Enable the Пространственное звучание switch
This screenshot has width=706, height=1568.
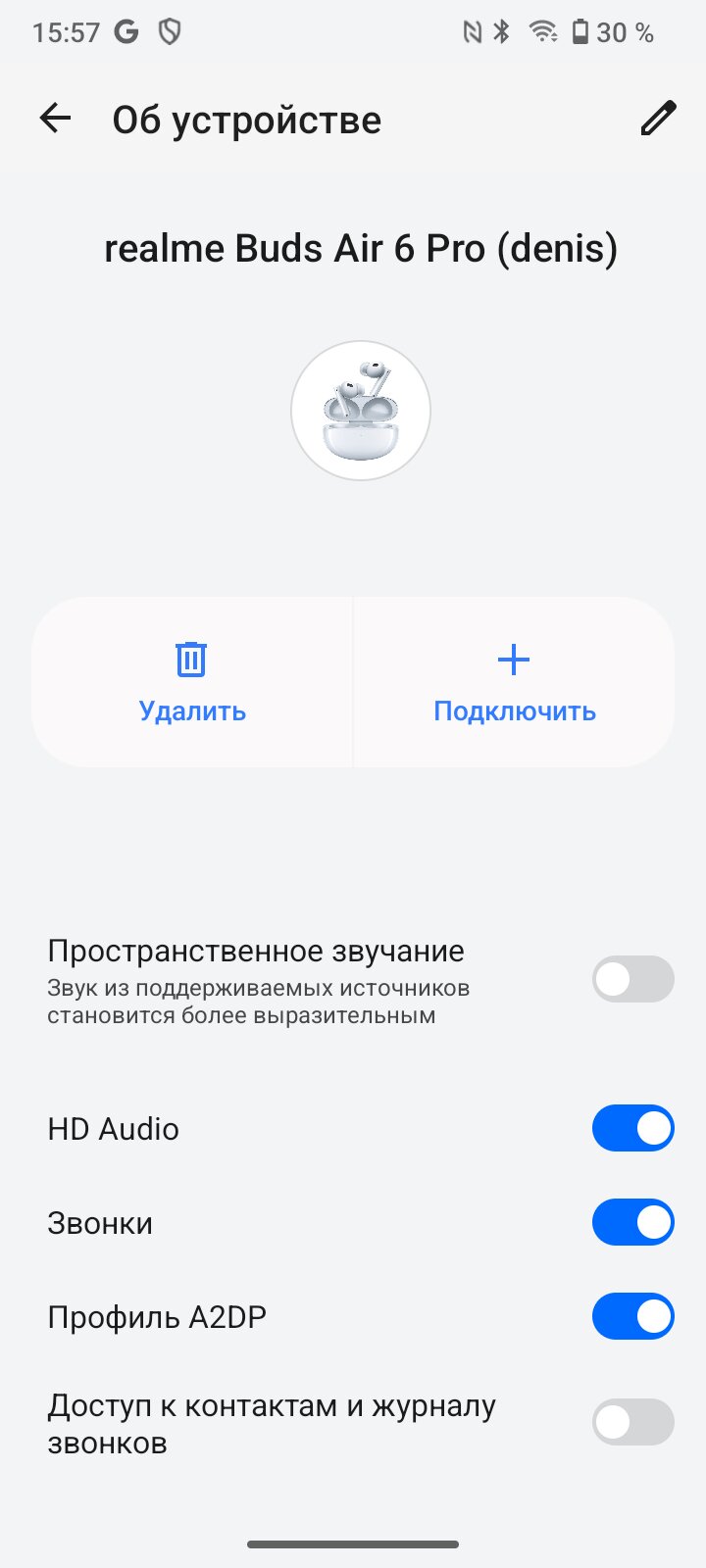633,979
